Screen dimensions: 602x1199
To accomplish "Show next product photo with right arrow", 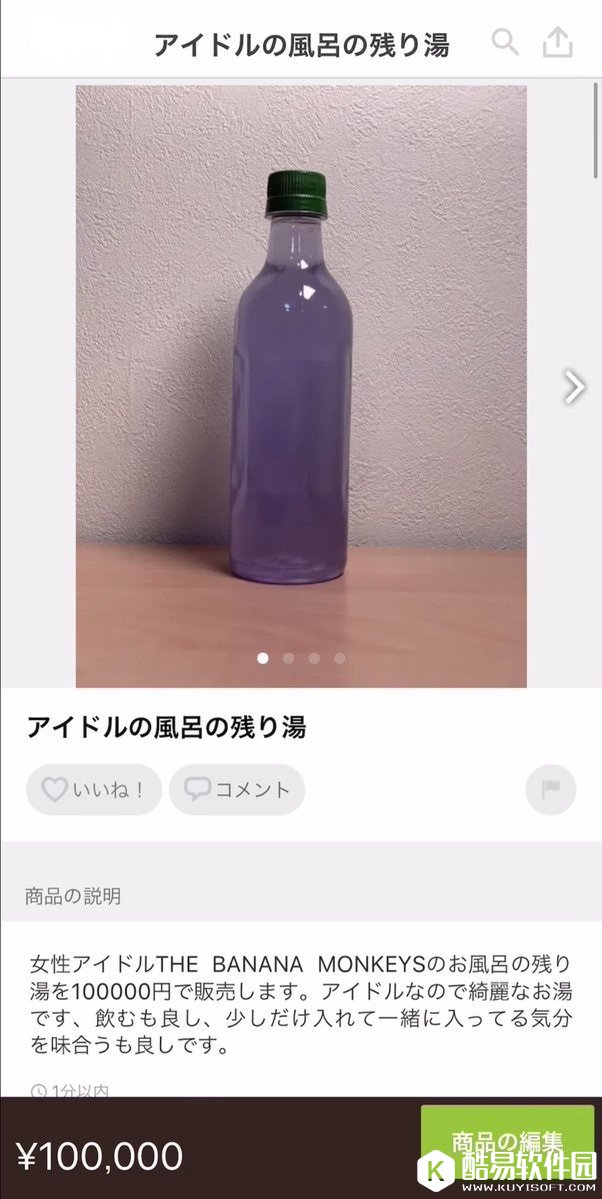I will [x=574, y=387].
